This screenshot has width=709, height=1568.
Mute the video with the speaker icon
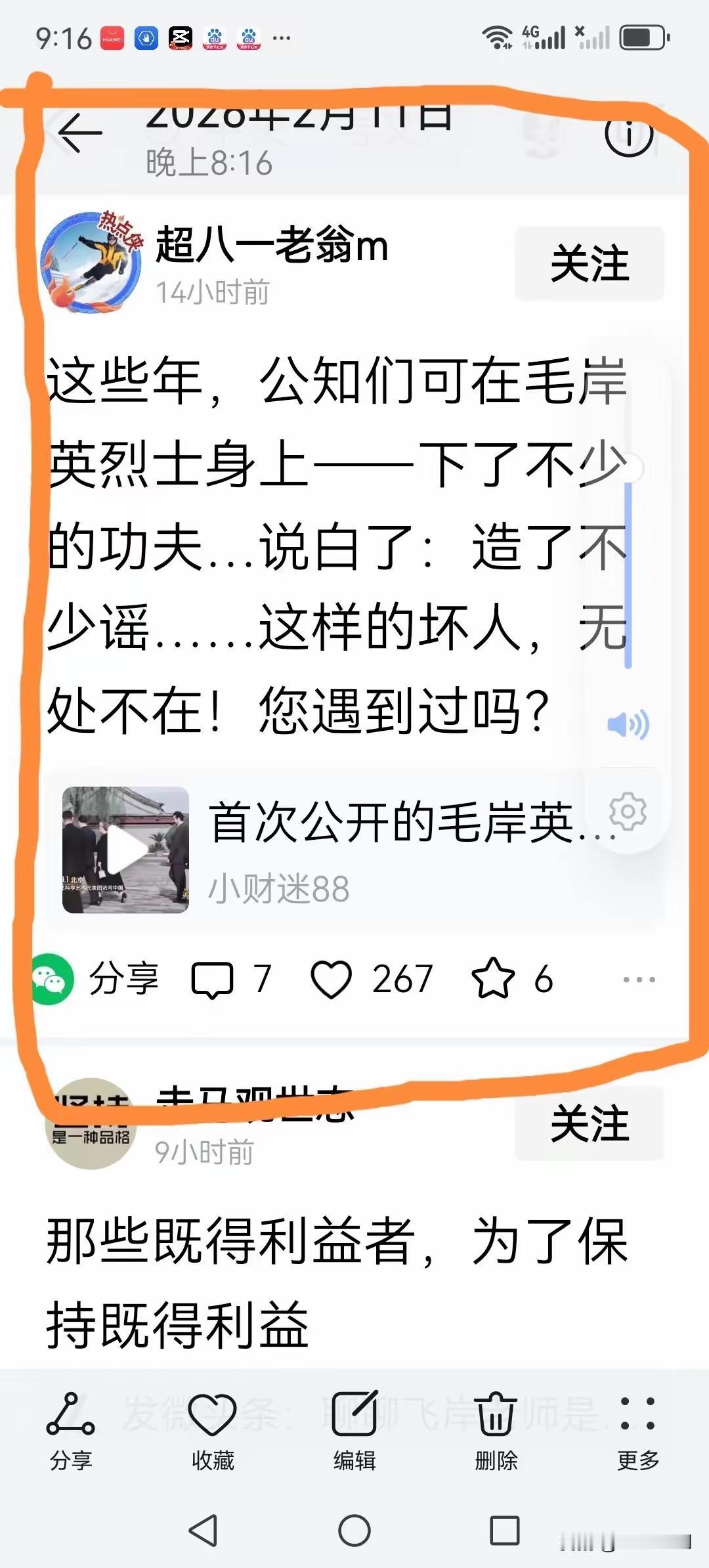pyautogui.click(x=626, y=724)
